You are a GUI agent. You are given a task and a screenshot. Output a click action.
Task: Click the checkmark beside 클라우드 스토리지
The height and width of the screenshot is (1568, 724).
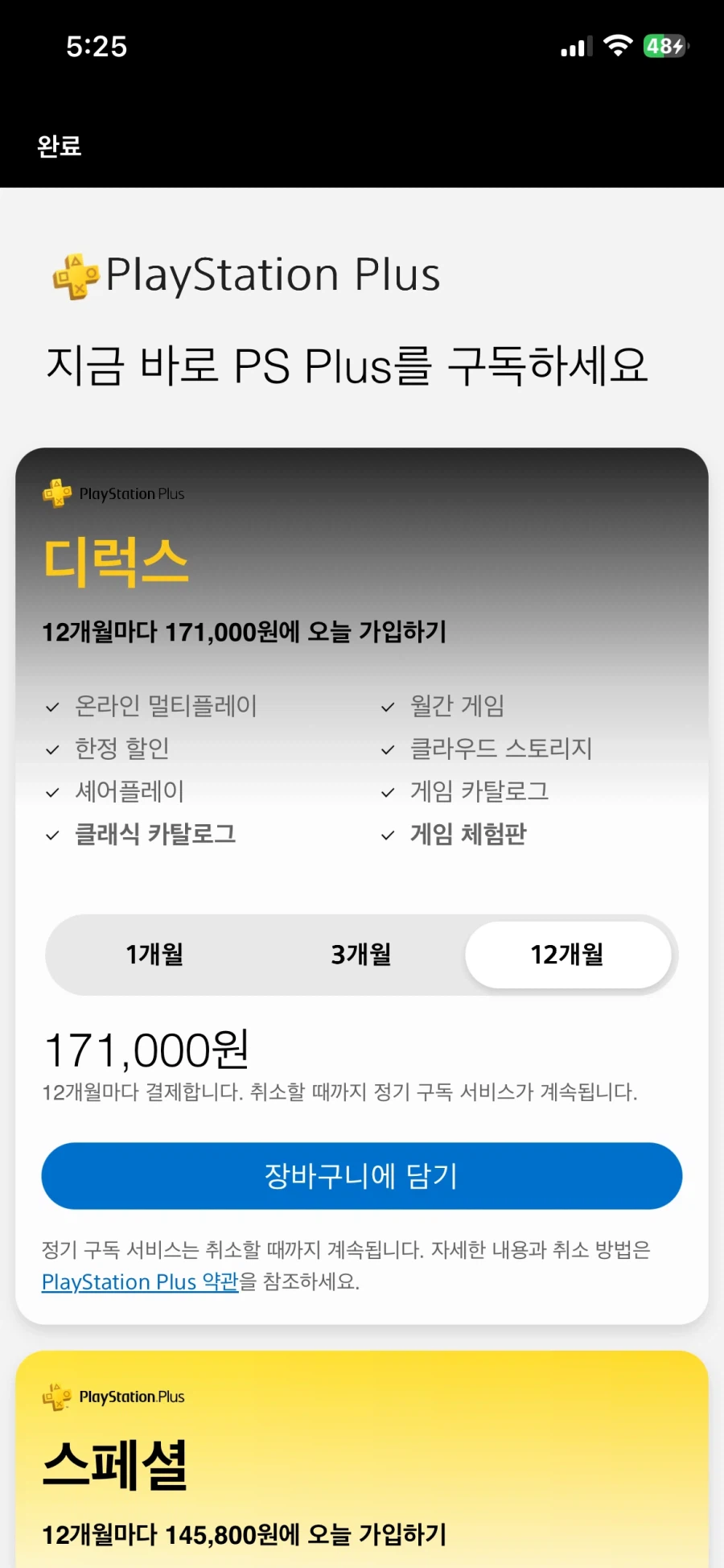pos(387,749)
